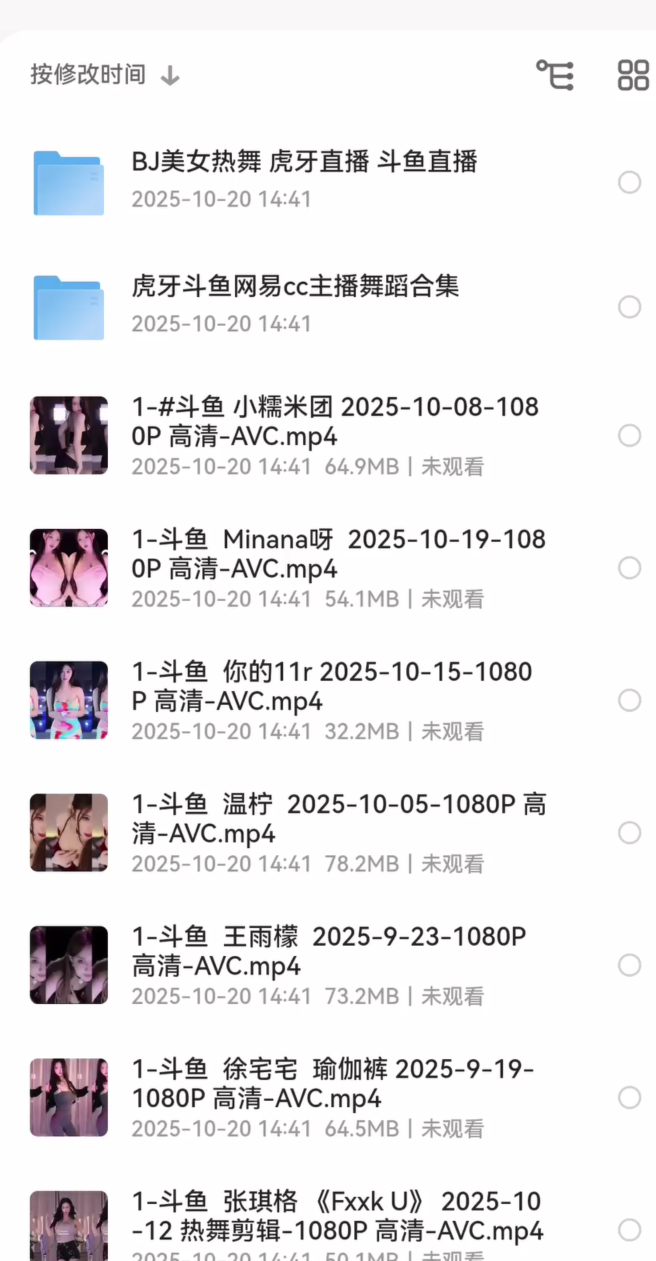Image resolution: width=656 pixels, height=1261 pixels.
Task: Mark the 你的11r video as selected
Action: pos(629,700)
